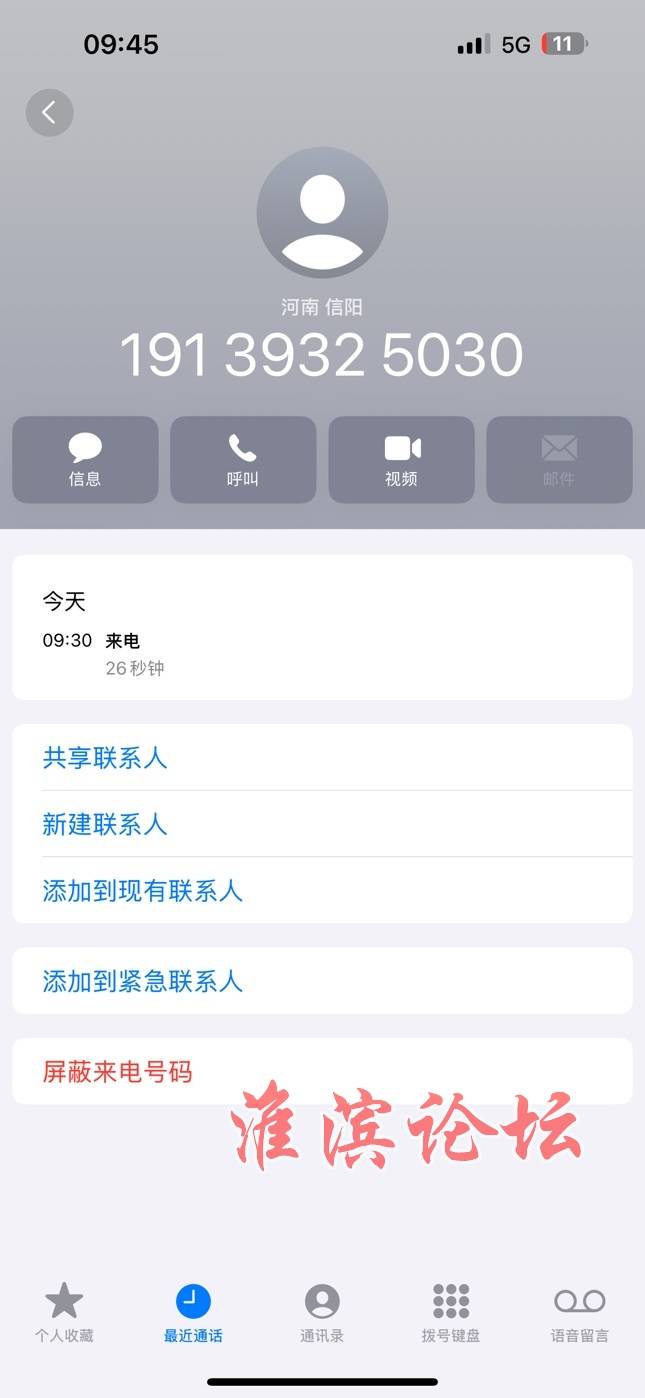Open the 最近通话 tab
The image size is (645, 1398).
(193, 1313)
